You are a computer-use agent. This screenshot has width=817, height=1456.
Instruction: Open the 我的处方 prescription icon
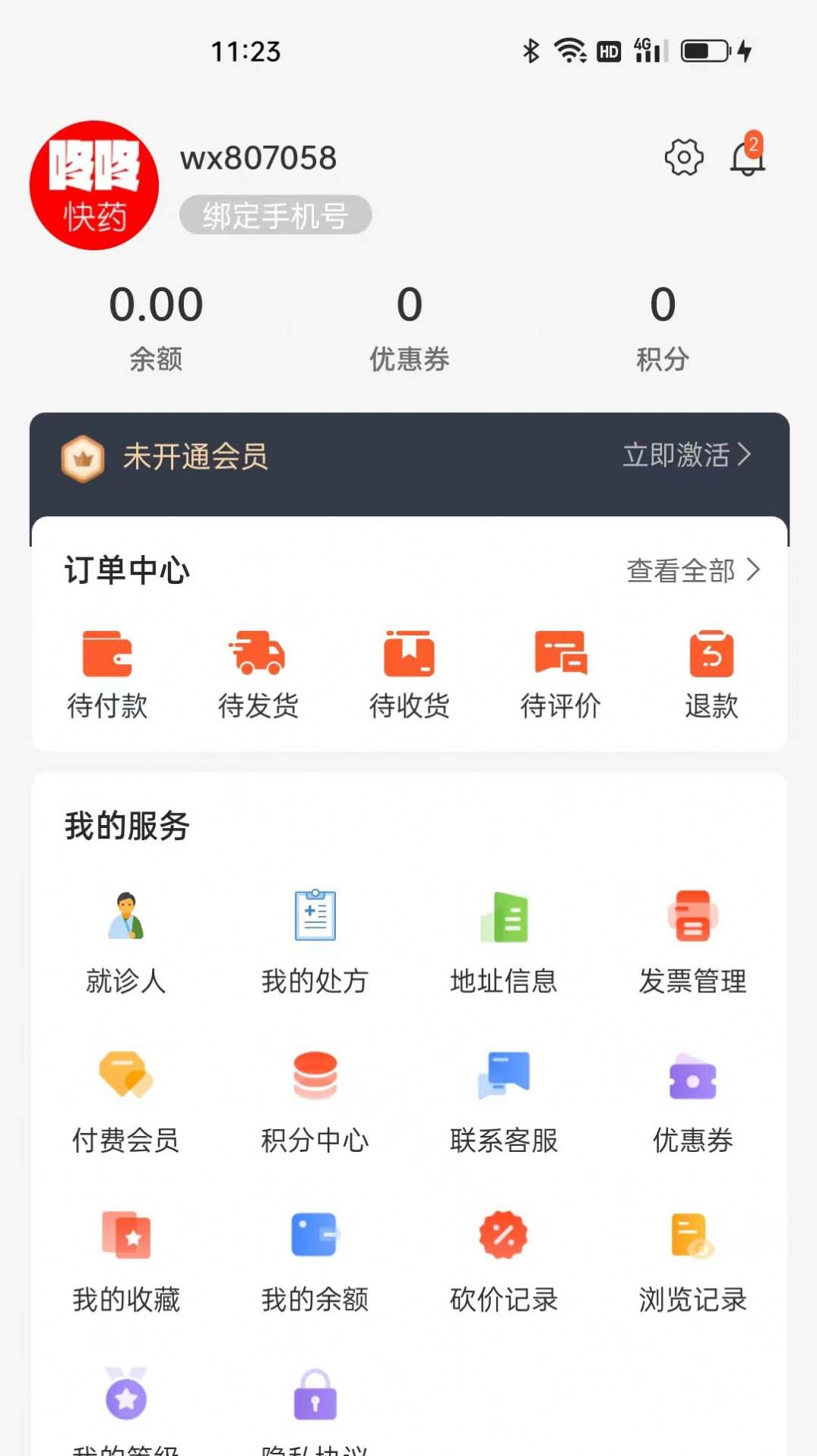point(315,917)
